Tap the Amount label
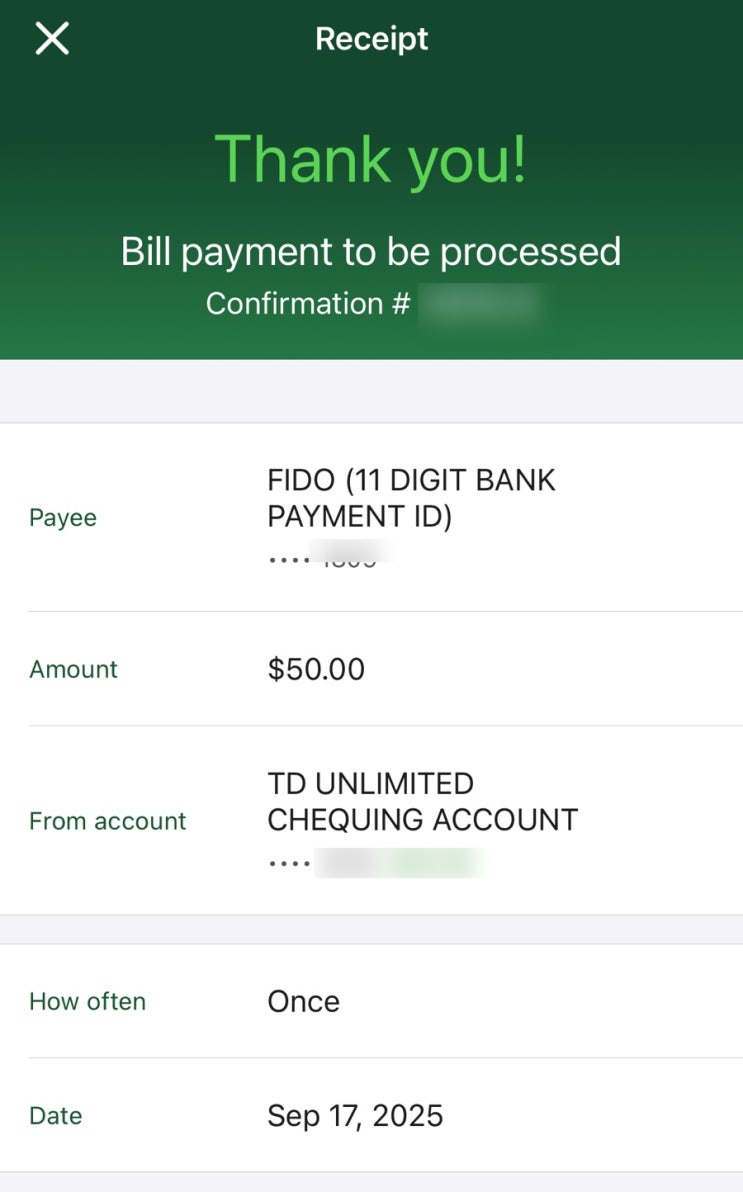Viewport: 743px width, 1192px height. [72, 669]
